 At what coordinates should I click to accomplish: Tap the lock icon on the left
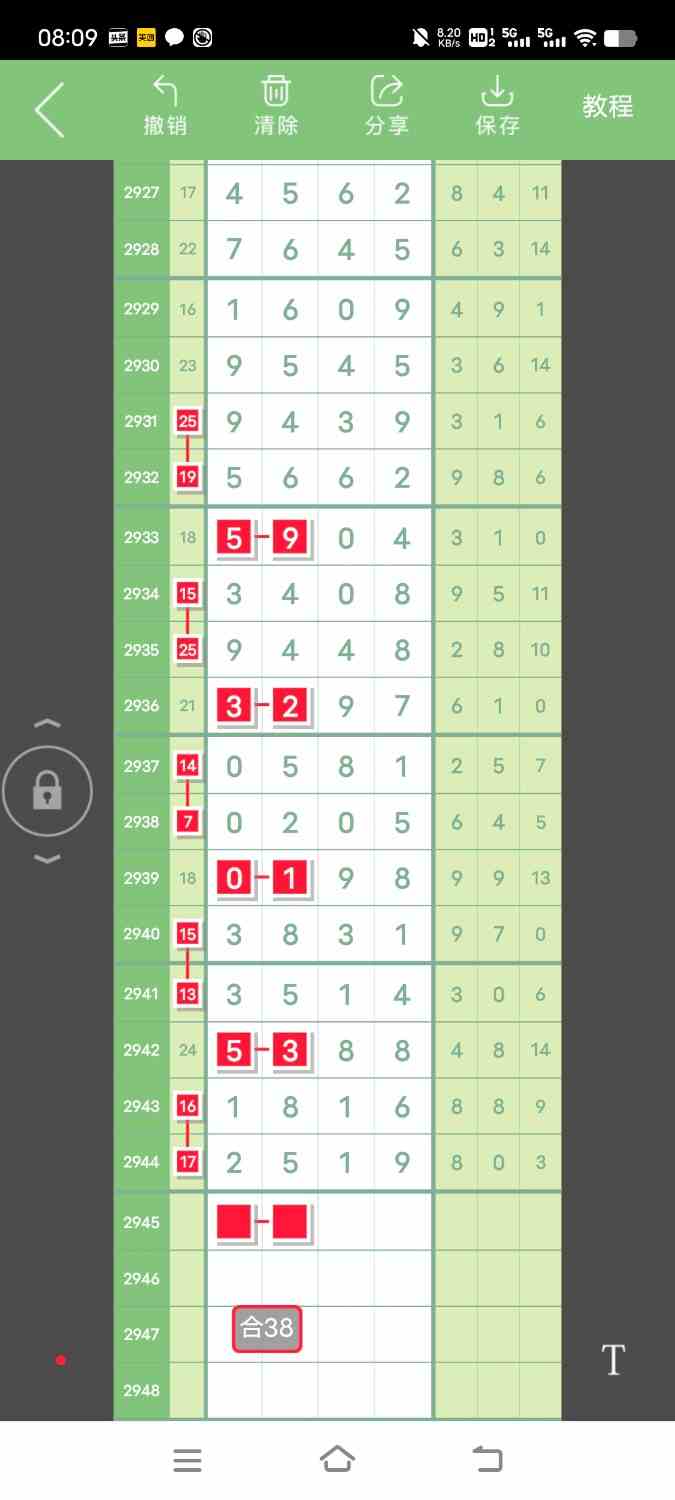pyautogui.click(x=47, y=792)
